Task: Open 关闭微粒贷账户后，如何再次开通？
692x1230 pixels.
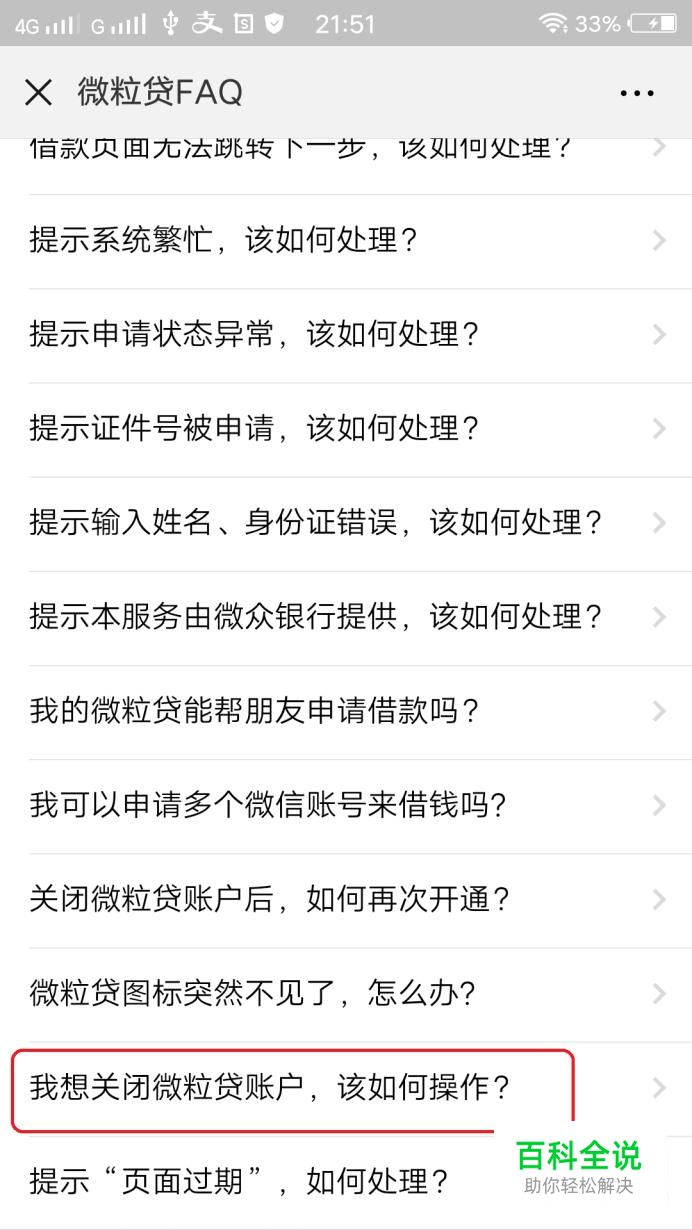Action: click(346, 900)
